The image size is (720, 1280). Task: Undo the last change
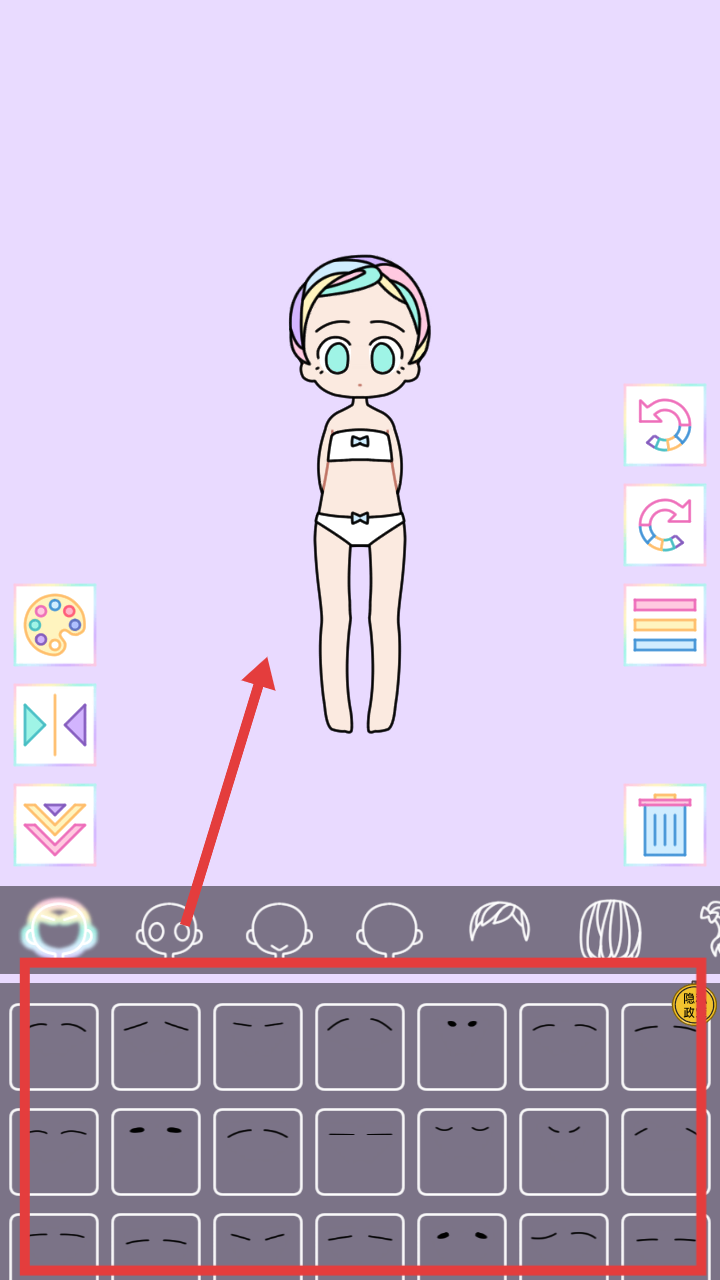click(x=665, y=425)
